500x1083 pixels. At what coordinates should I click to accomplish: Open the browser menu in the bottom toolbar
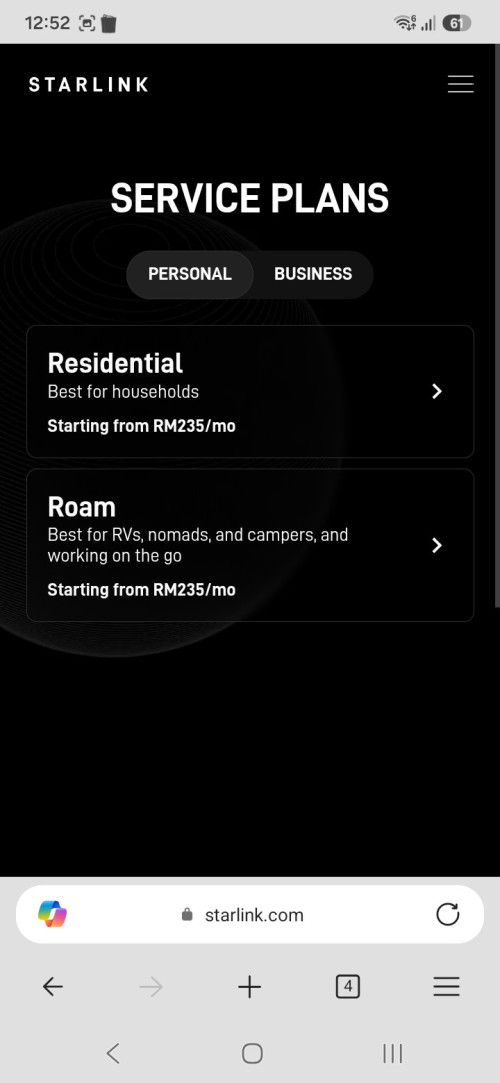coord(446,987)
